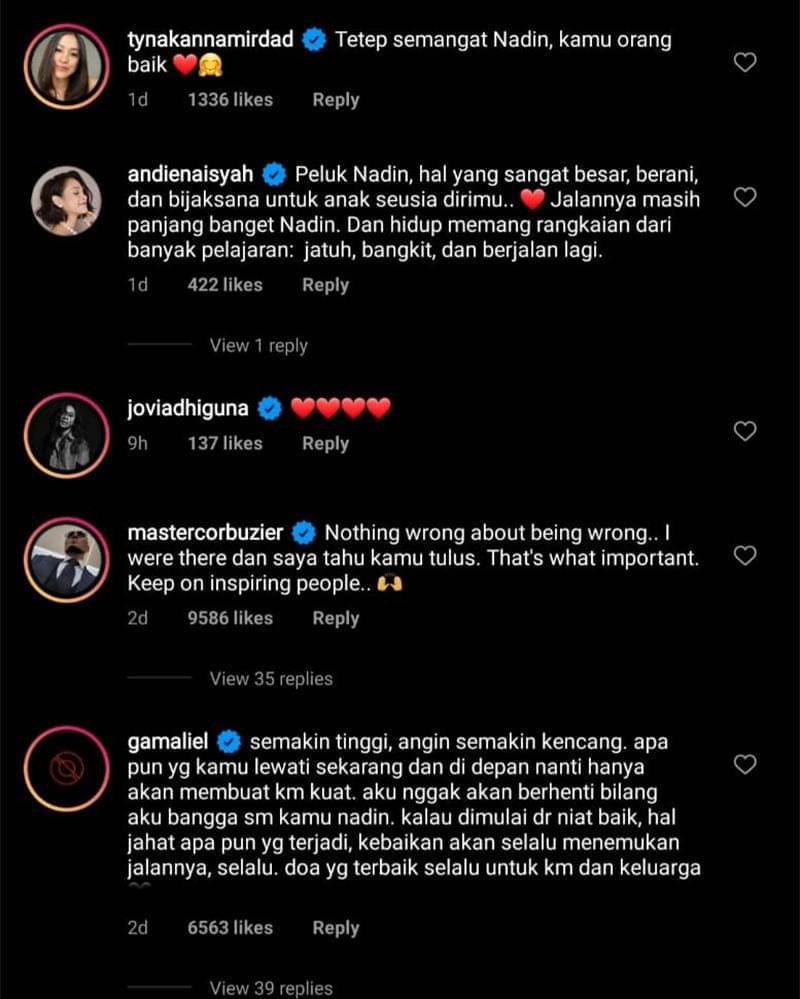This screenshot has height=999, width=800.
Task: Like joviadhiguna's hearts comment
Action: tap(745, 431)
